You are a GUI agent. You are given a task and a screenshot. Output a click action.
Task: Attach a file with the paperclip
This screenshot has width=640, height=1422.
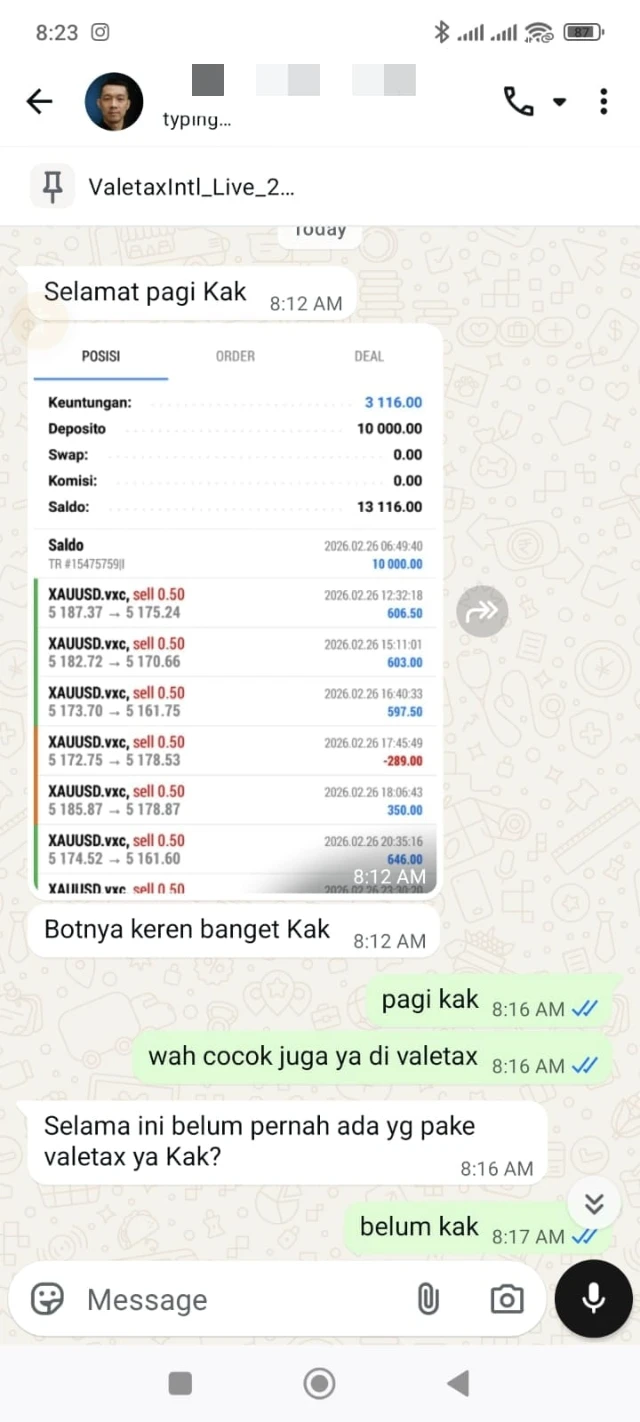click(428, 1299)
